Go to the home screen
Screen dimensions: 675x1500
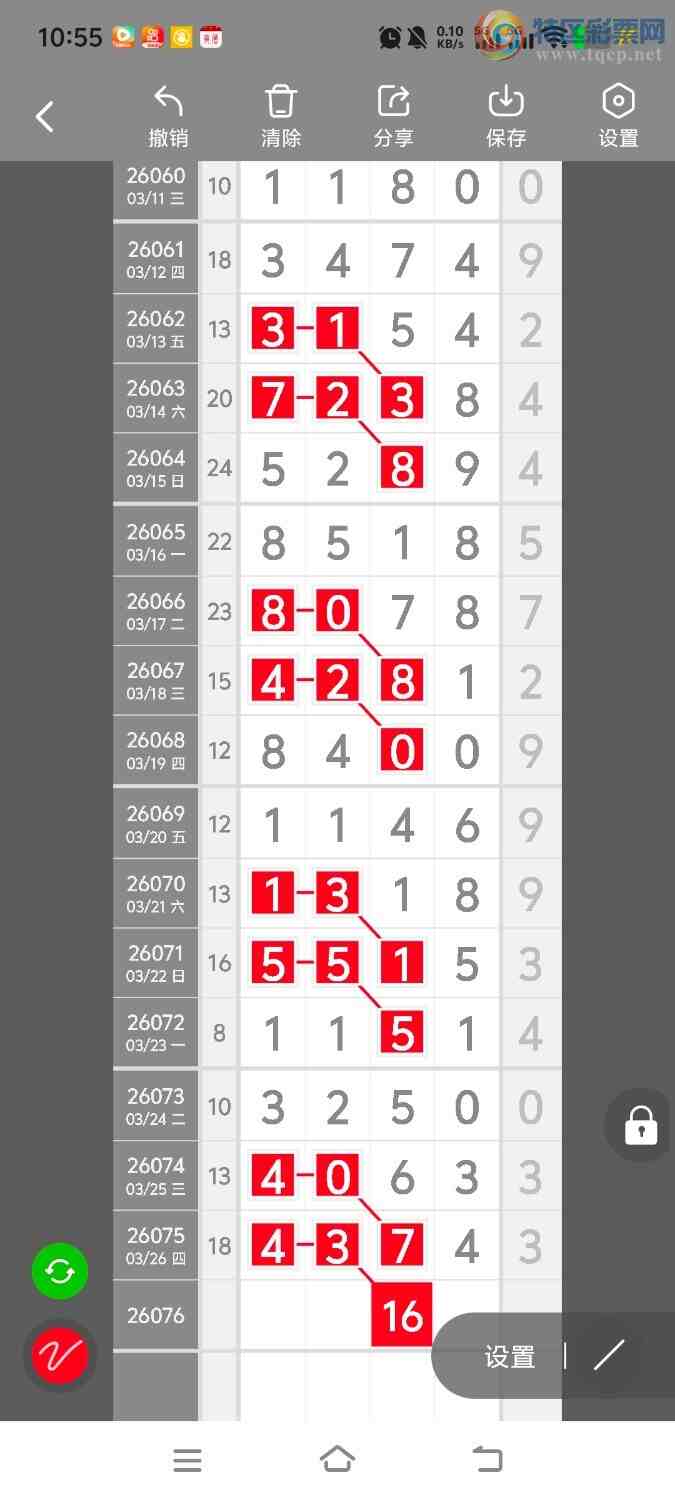coord(337,1460)
